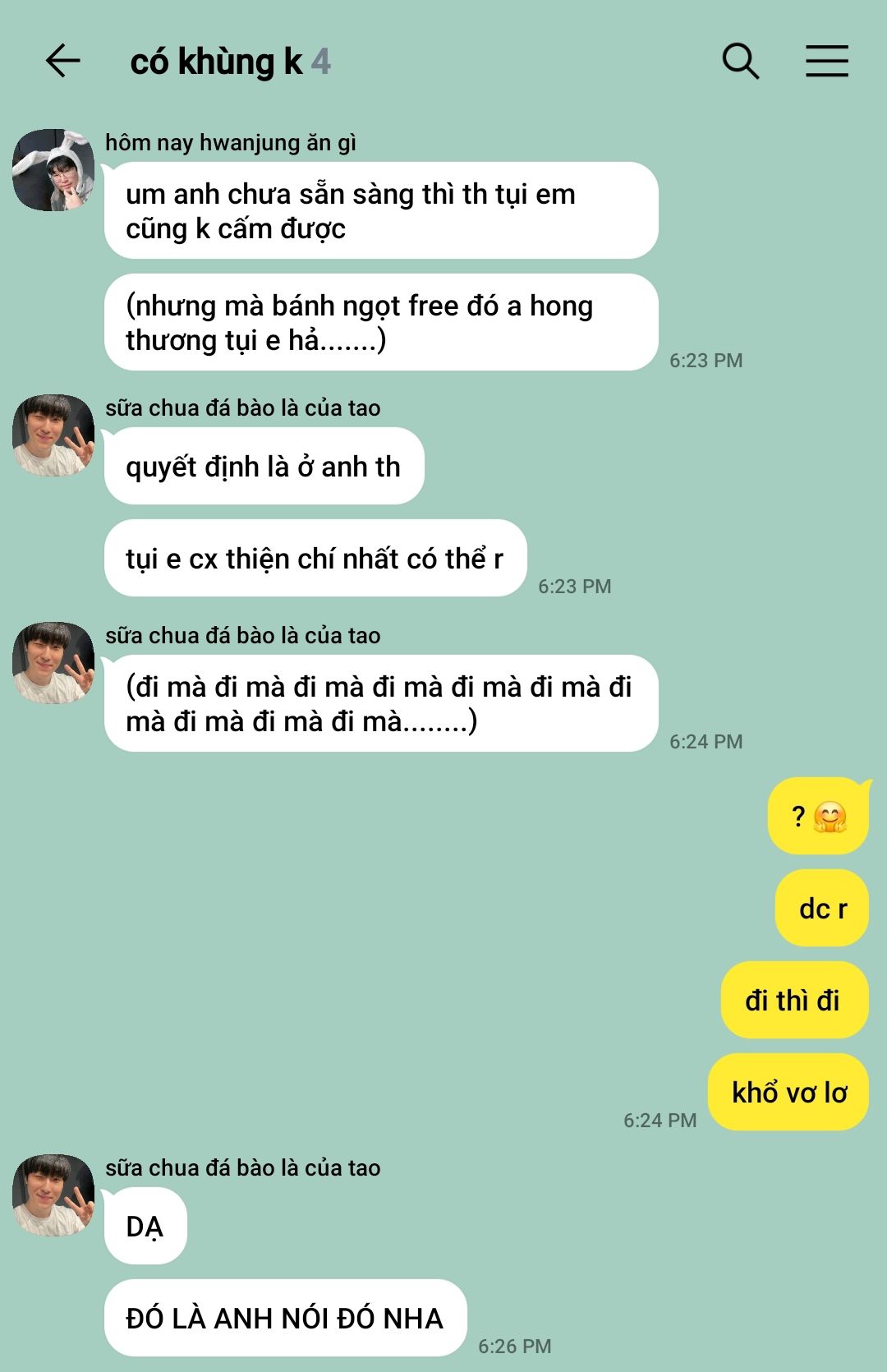Viewport: 887px width, 1372px height.
Task: Tap the avatar beside the "đi mà đi mà" message
Action: [53, 663]
